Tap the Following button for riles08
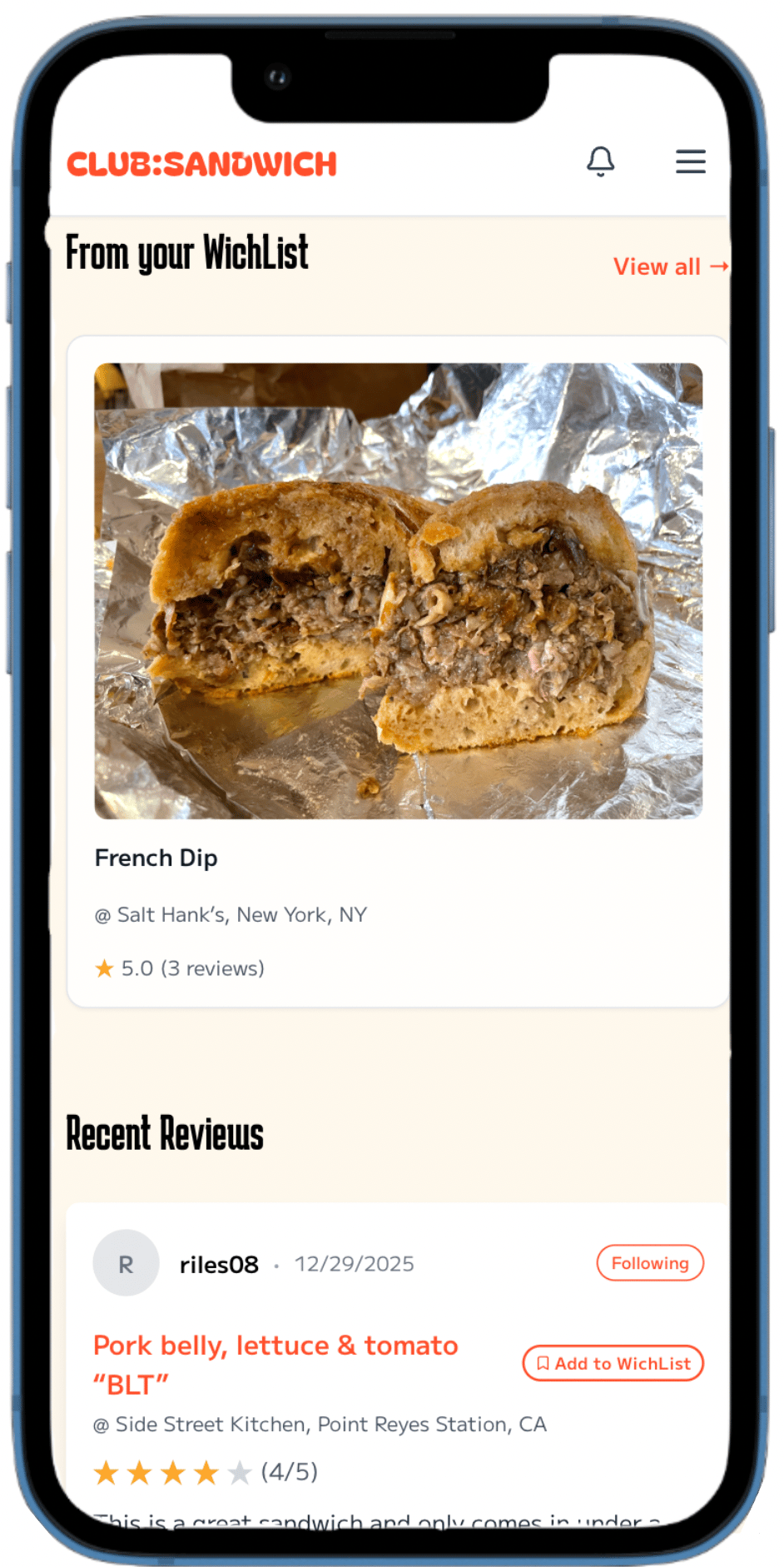Screen dimensions: 784x1567 tap(649, 1264)
